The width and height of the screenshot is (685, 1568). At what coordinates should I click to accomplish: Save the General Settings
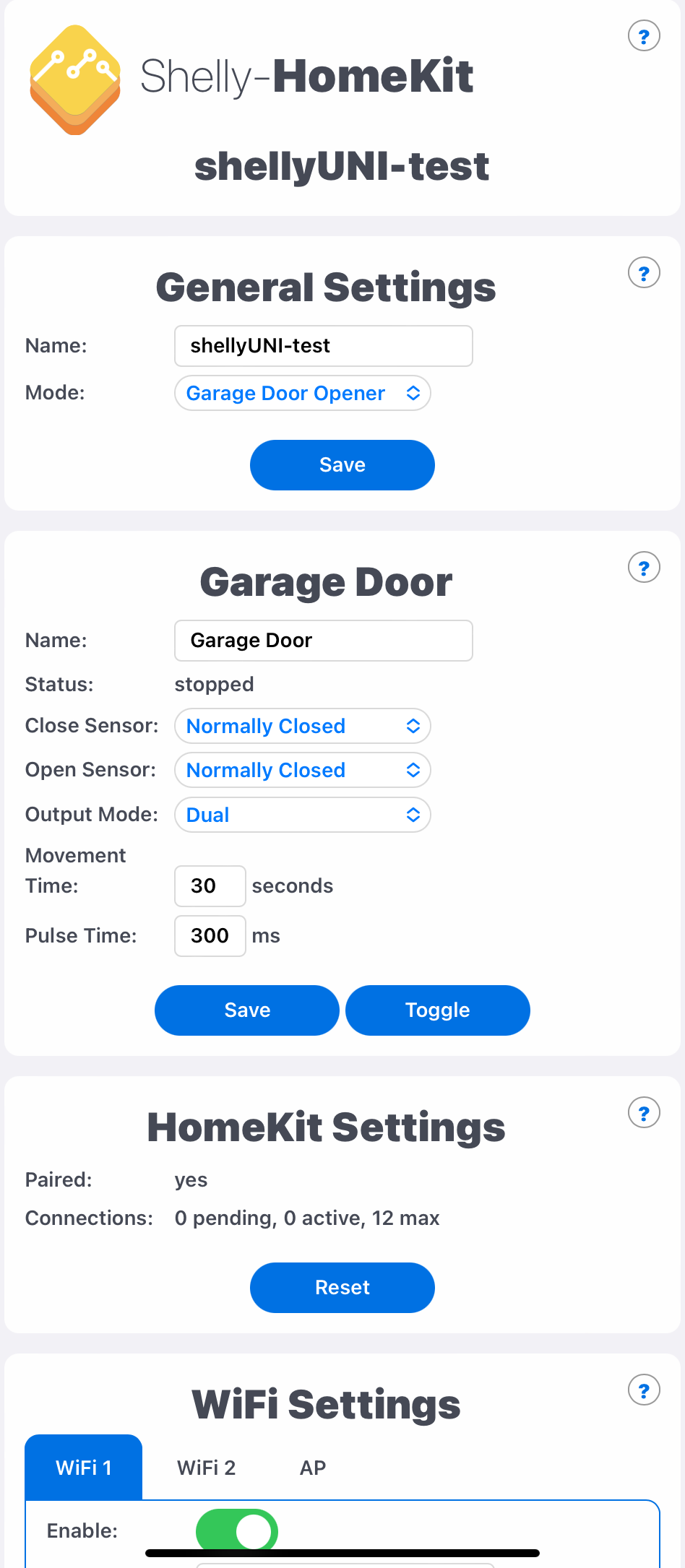(x=342, y=465)
